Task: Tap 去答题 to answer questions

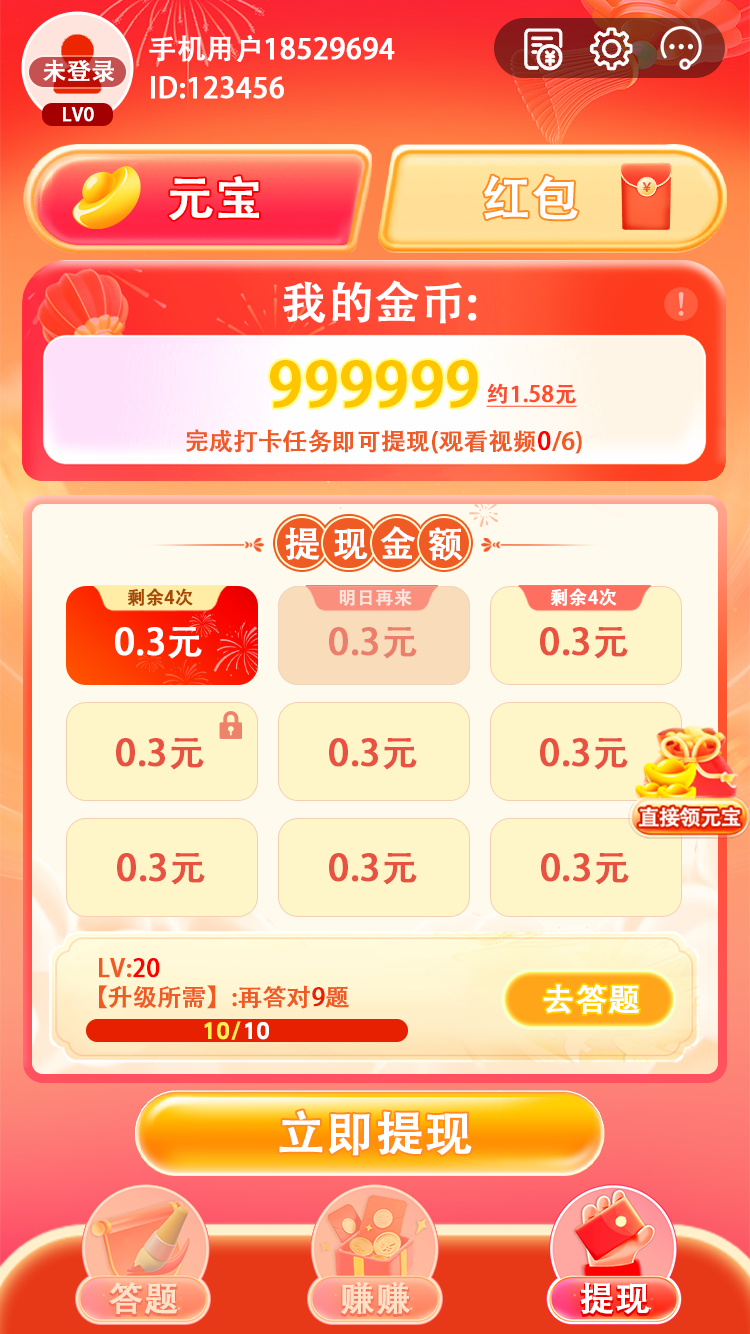Action: (589, 999)
